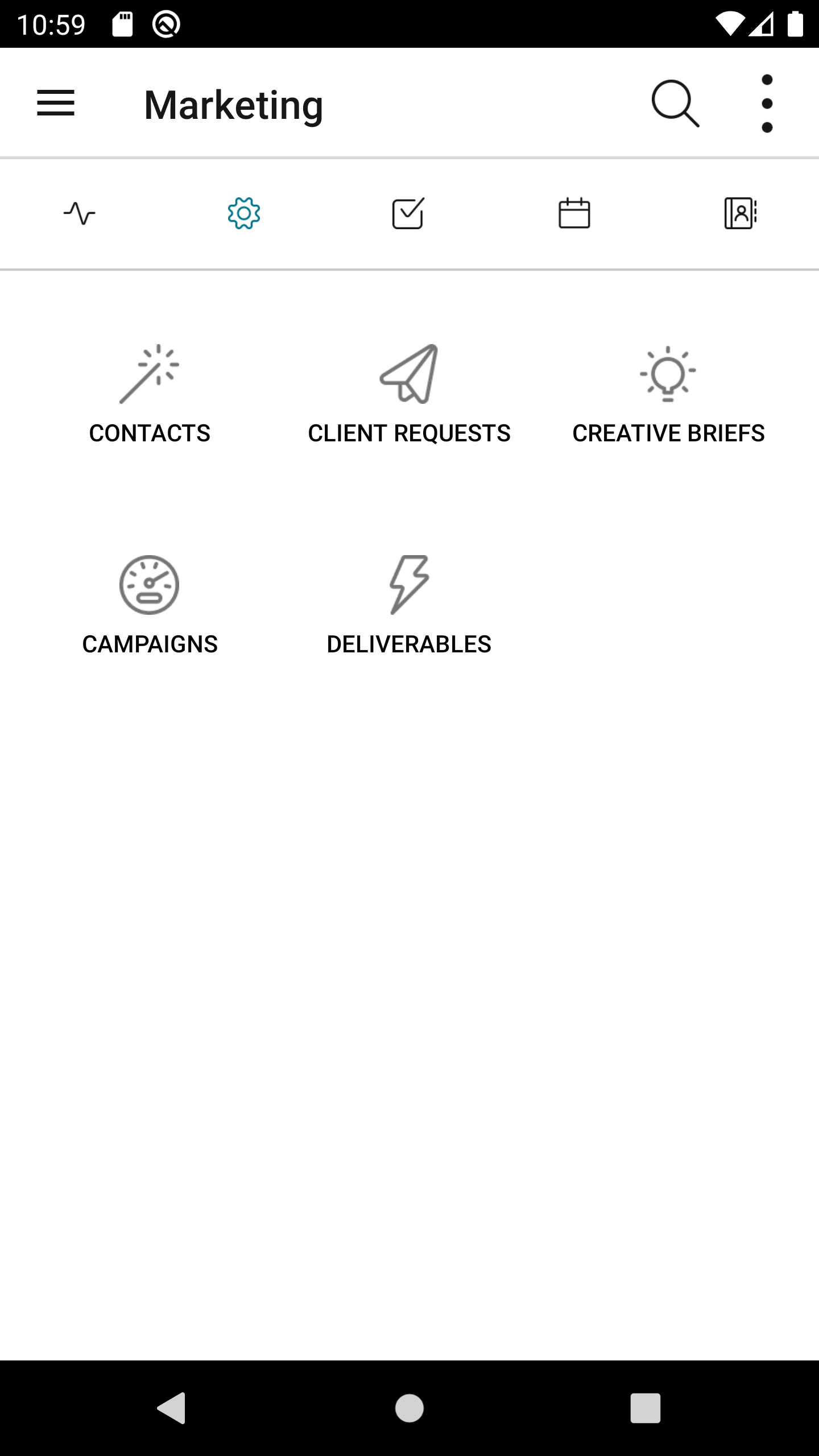Switch to the activity pulse tab

coord(80,214)
